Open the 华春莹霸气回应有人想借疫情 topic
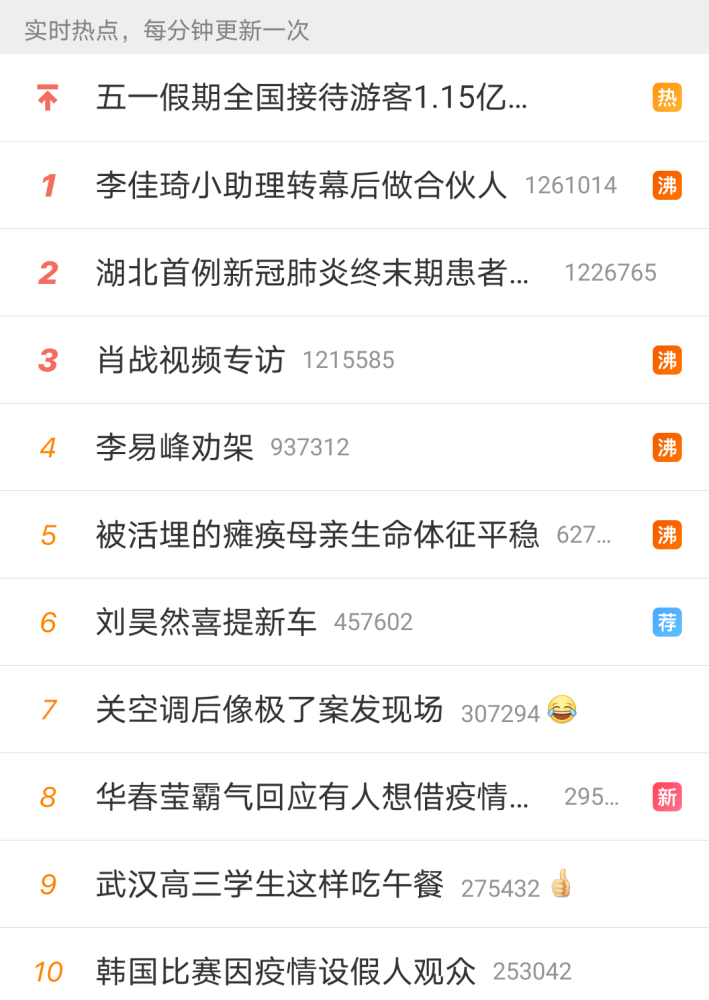This screenshot has height=1000, width=709. pyautogui.click(x=313, y=797)
